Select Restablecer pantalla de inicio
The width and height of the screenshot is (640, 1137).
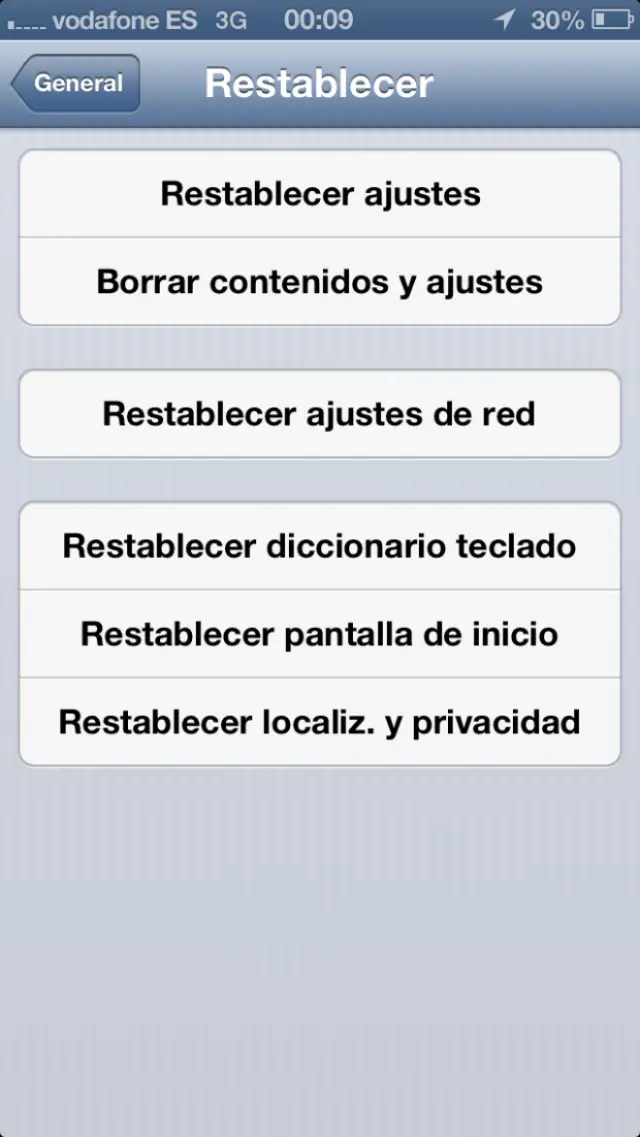(x=320, y=634)
